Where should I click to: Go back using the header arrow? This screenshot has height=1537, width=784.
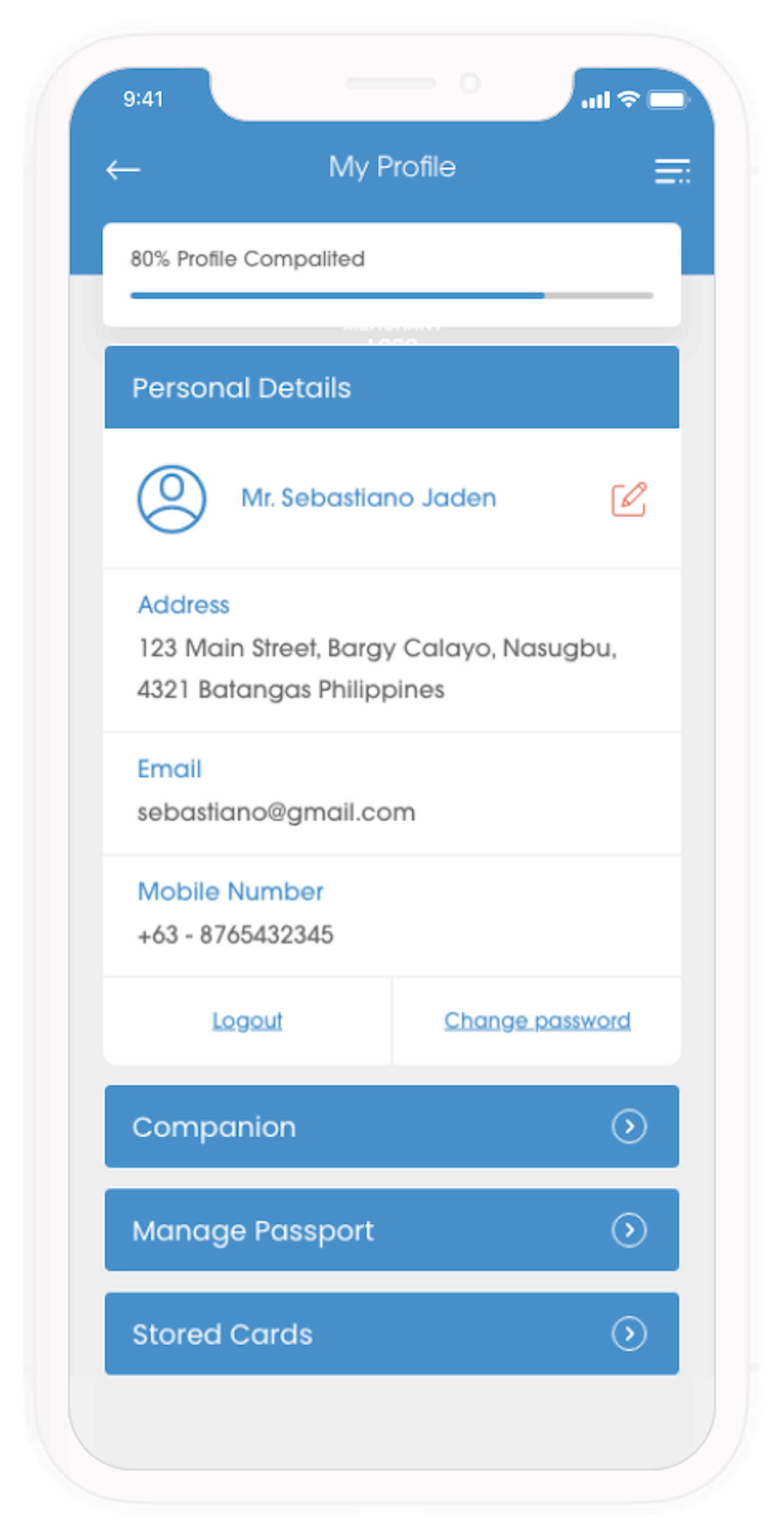pyautogui.click(x=123, y=170)
